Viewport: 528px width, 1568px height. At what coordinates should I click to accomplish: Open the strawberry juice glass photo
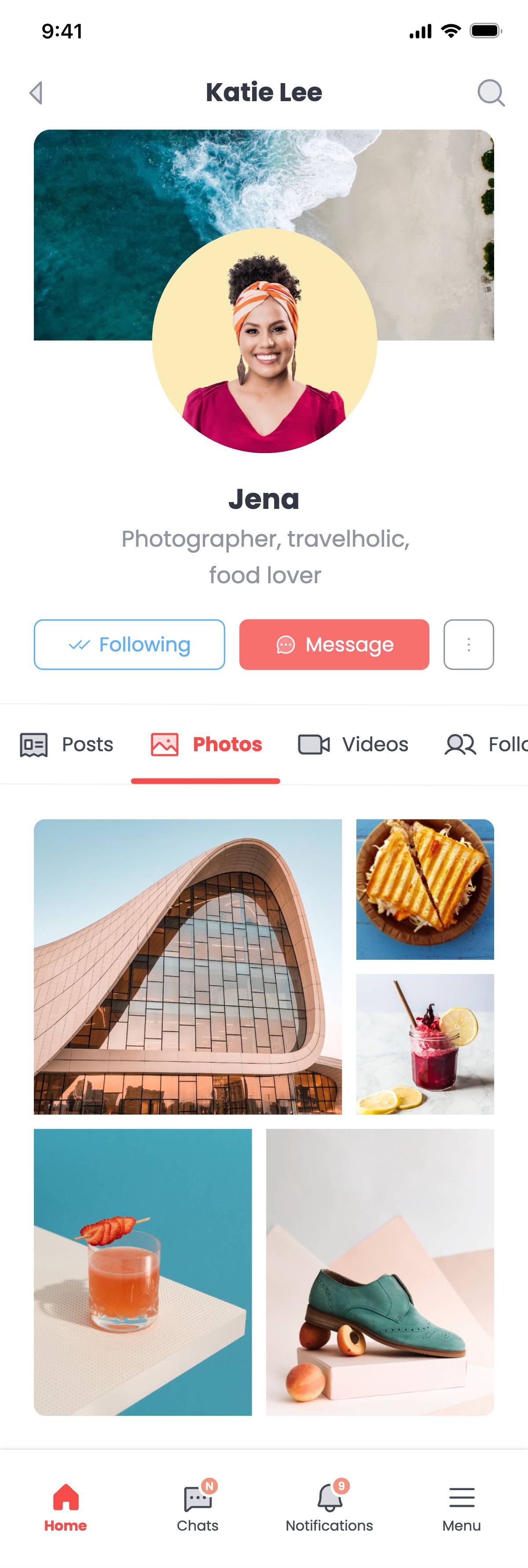pos(143,1272)
